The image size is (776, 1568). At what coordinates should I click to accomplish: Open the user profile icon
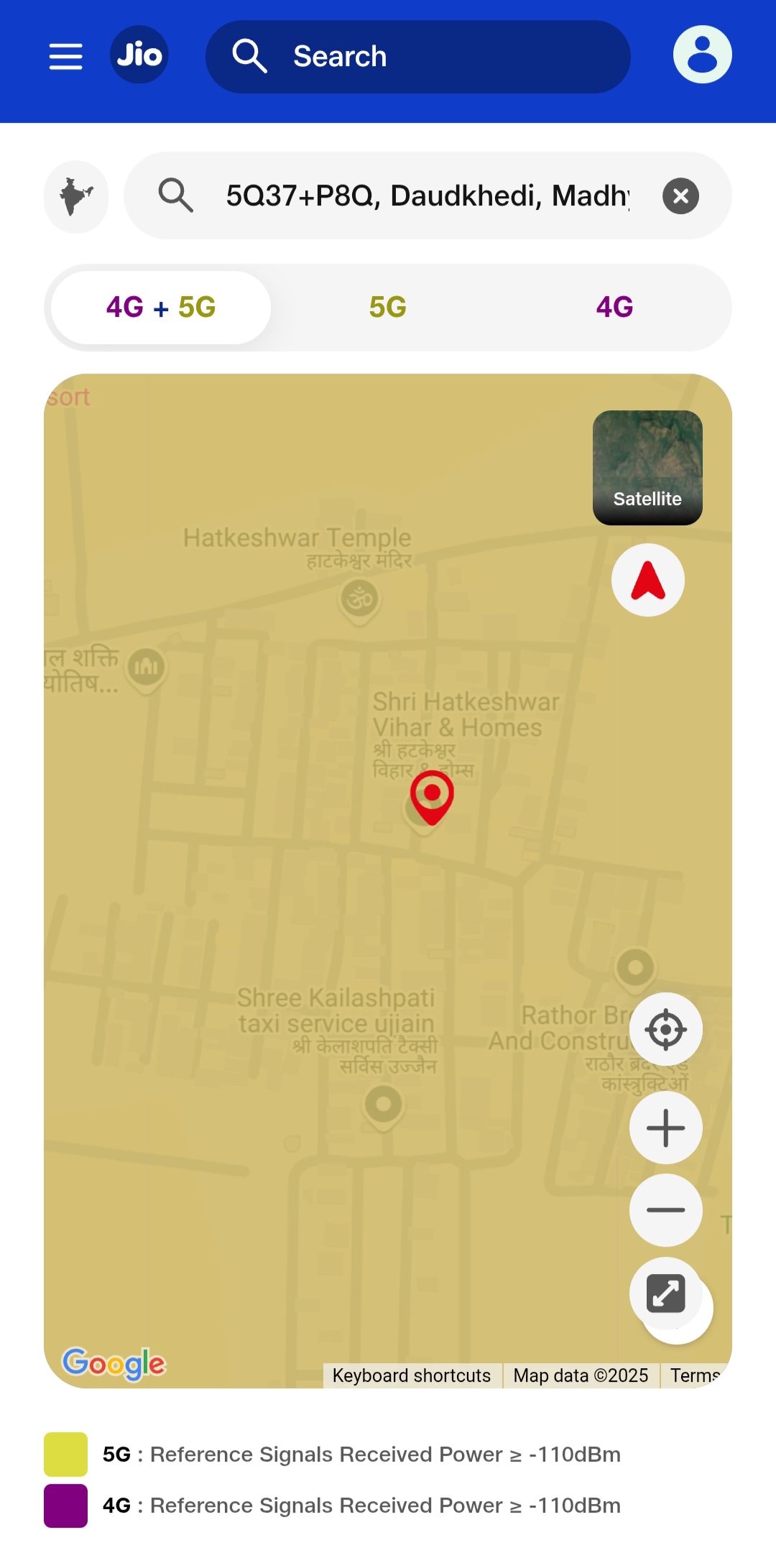702,55
